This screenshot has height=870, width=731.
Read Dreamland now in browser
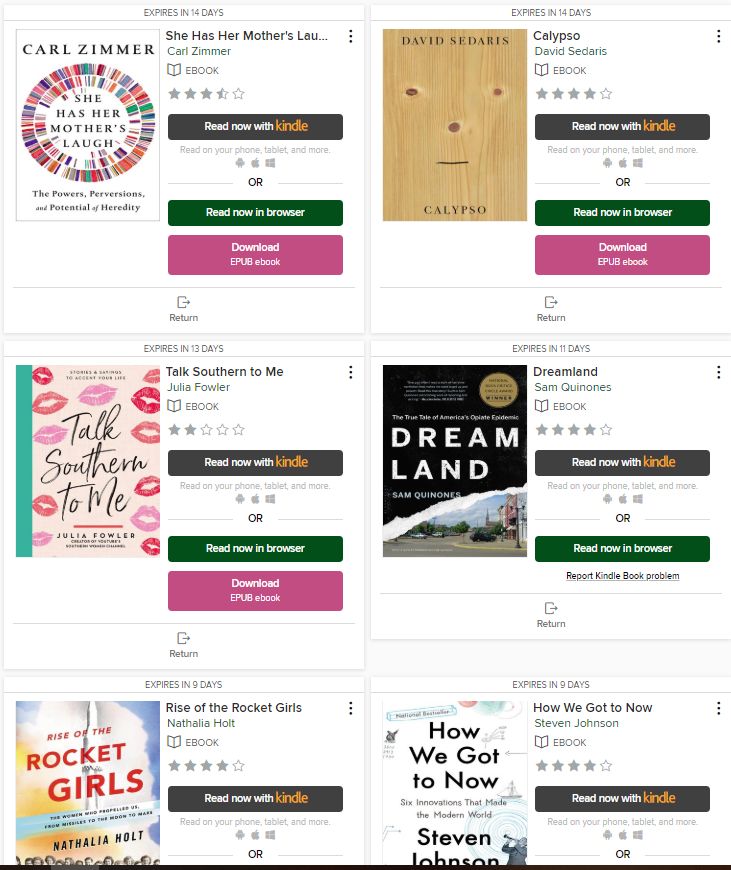[x=622, y=549]
